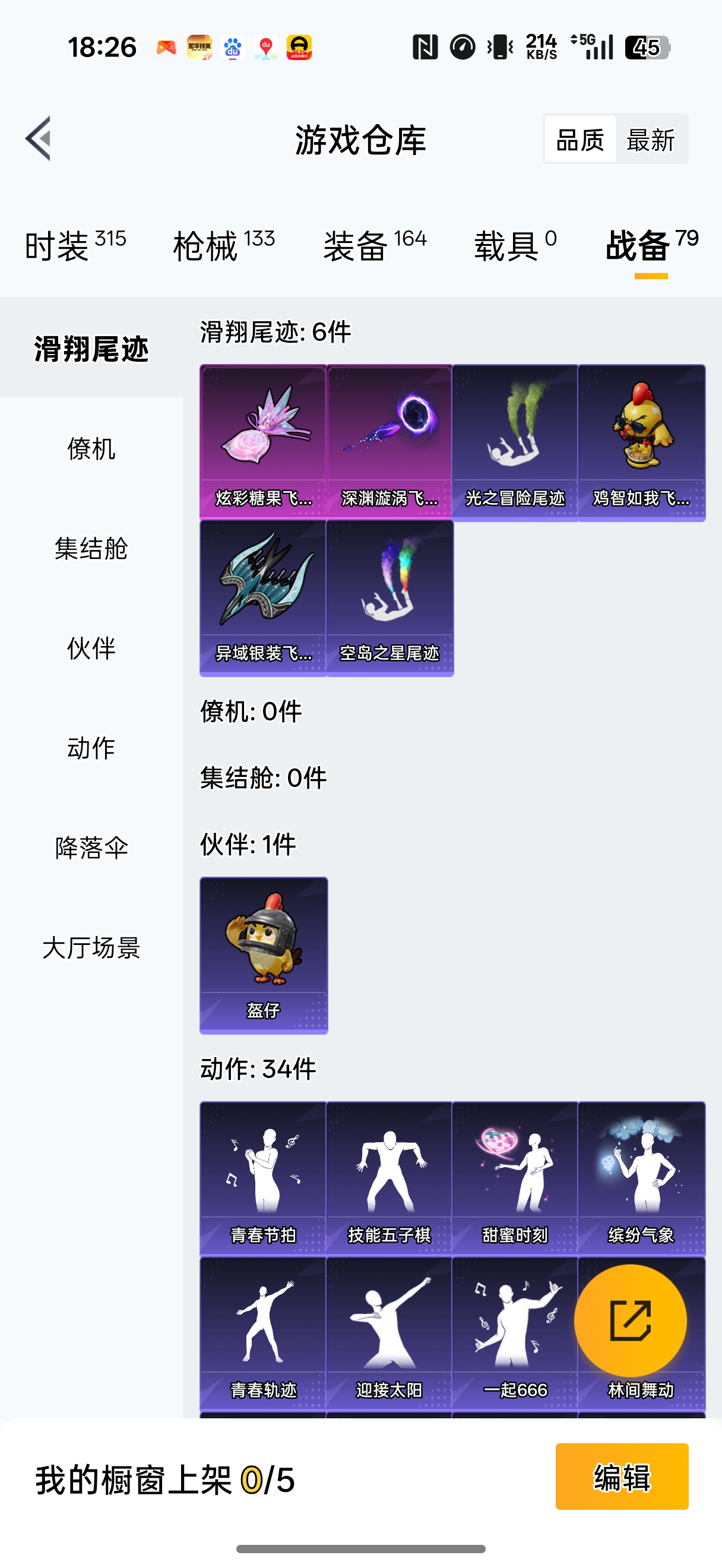Open 降落伞 category

point(91,848)
